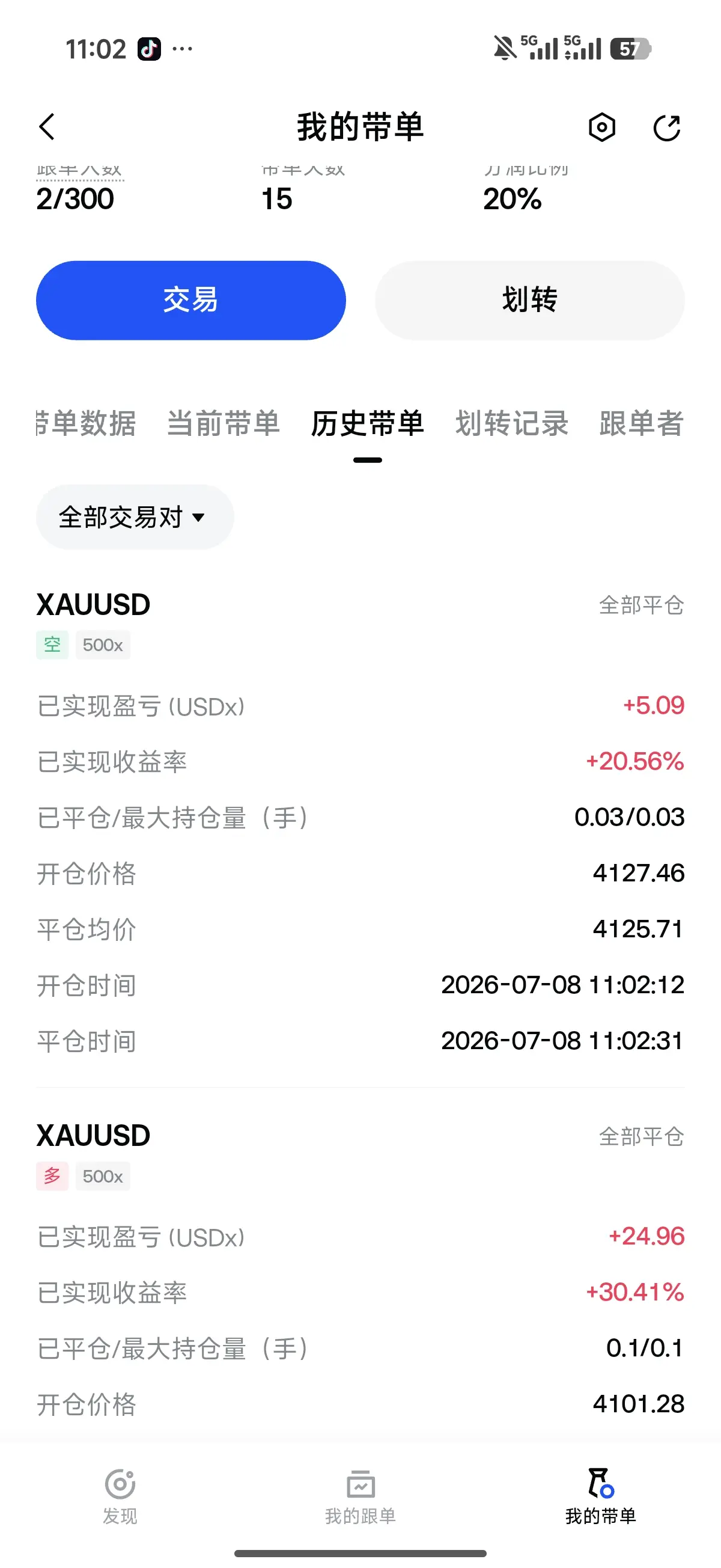
Task: Switch to the 带单数据 tab
Action: point(86,423)
